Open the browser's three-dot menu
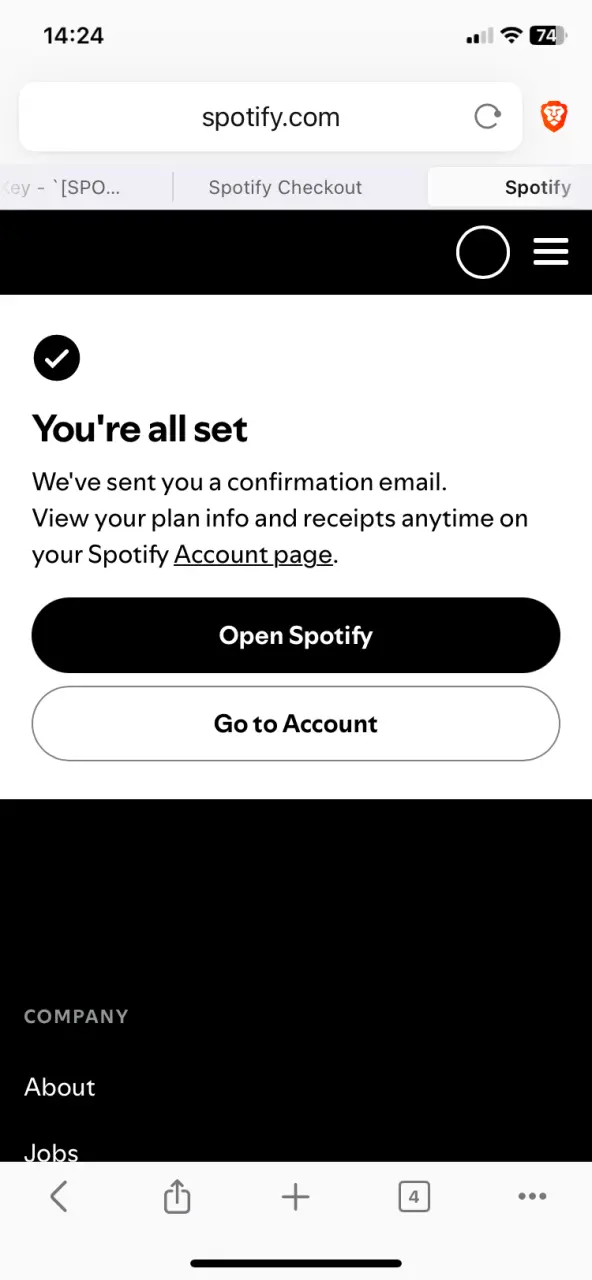Screen dimensions: 592x1280 click(532, 1196)
